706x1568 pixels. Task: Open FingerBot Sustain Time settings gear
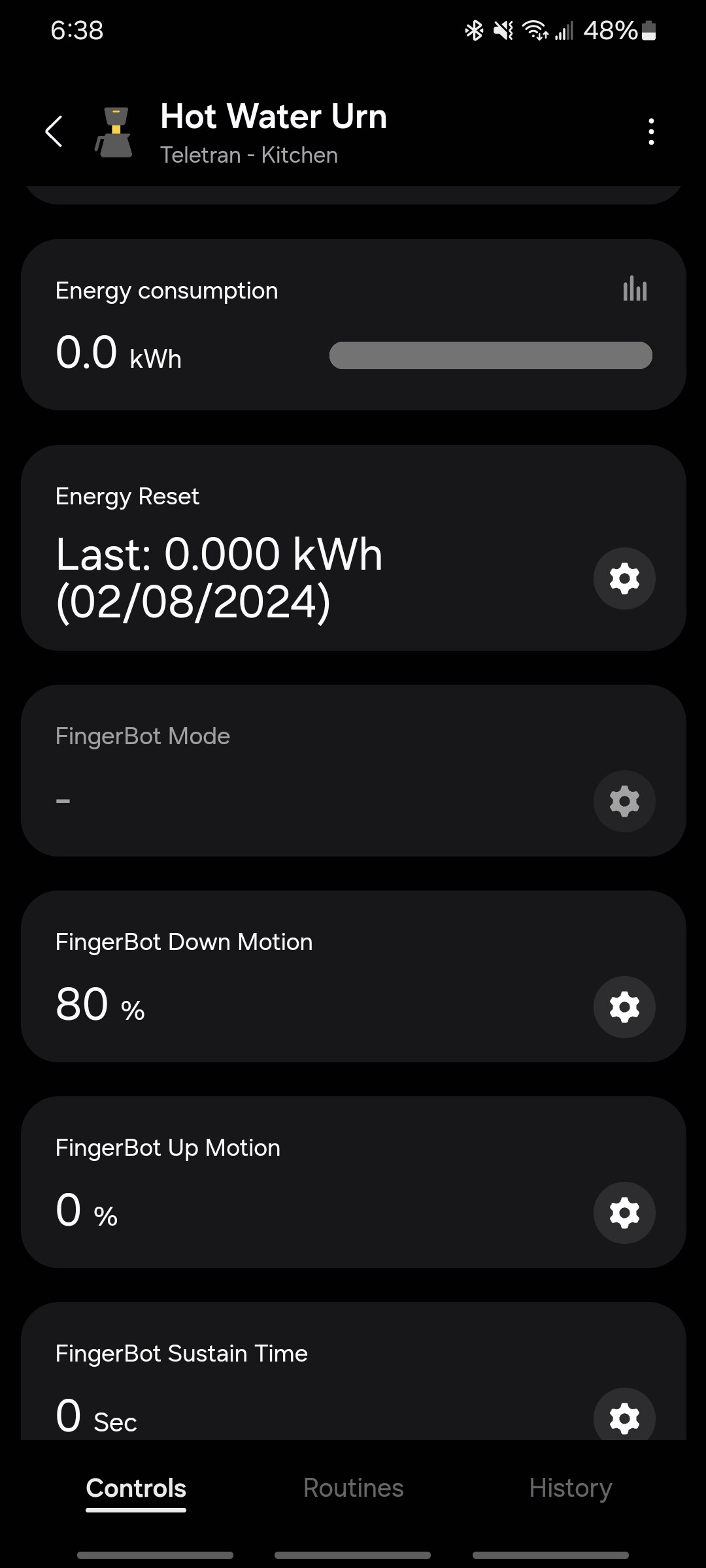(624, 1415)
